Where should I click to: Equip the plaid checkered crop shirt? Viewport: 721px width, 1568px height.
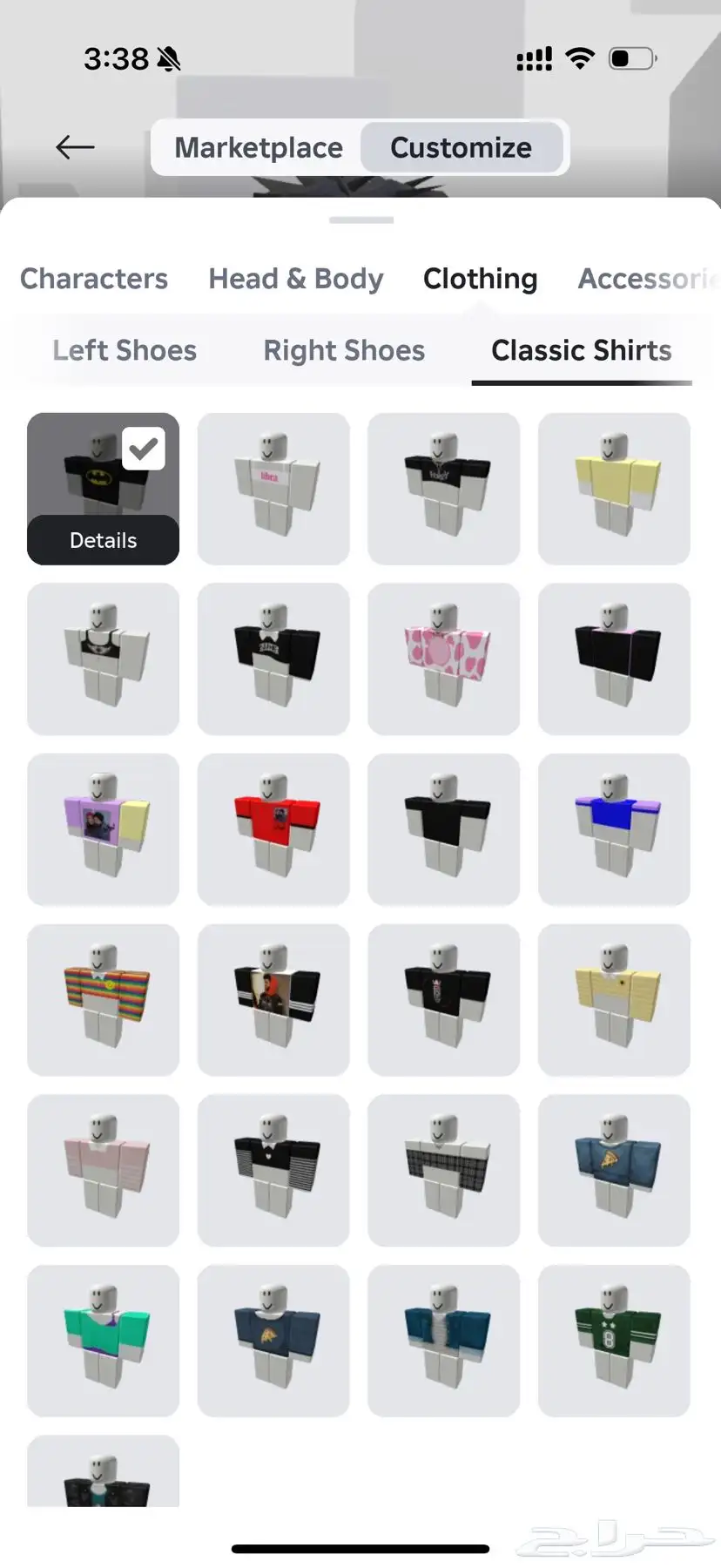click(444, 1170)
